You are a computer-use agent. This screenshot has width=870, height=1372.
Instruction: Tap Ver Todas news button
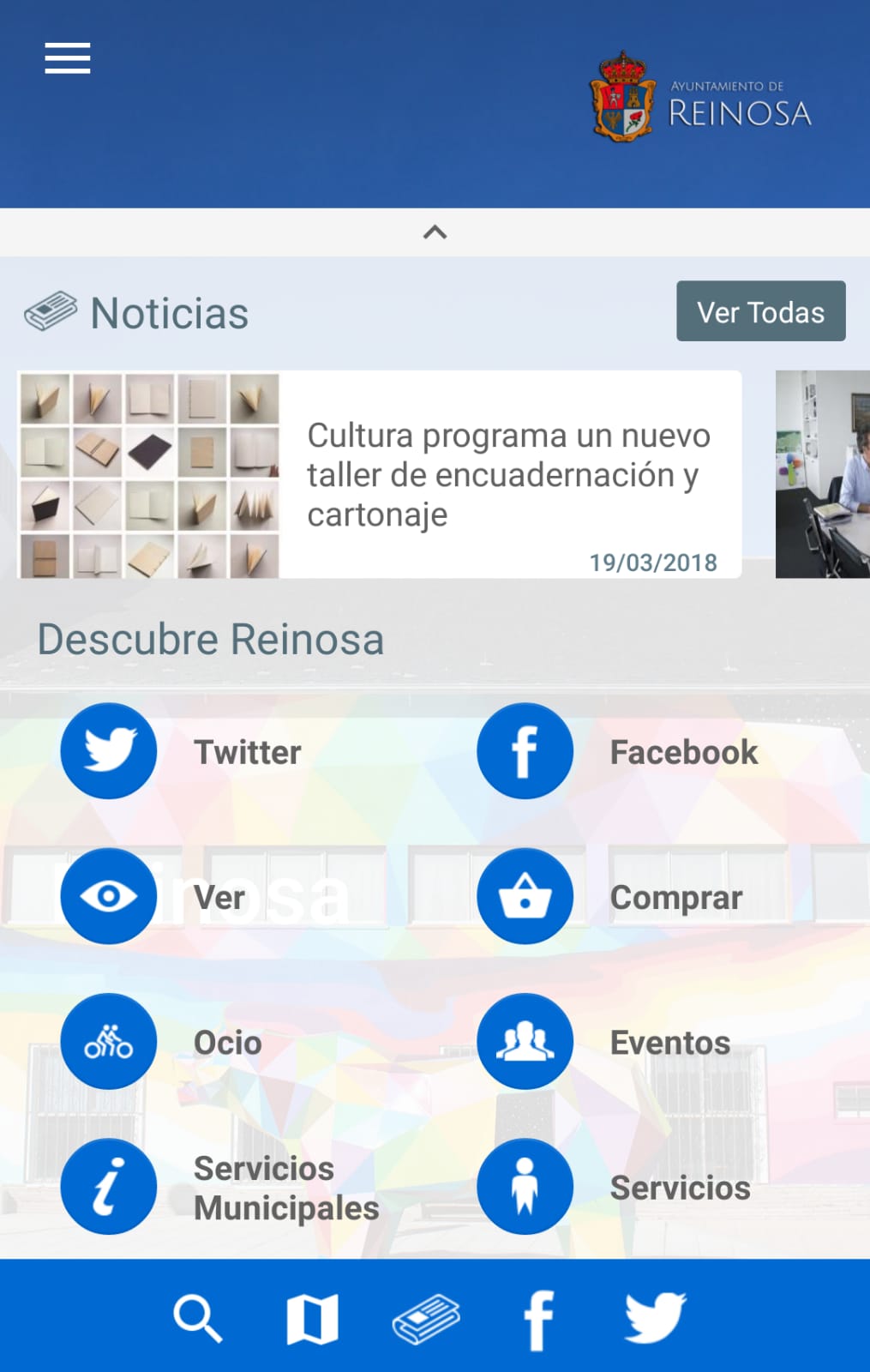point(760,311)
